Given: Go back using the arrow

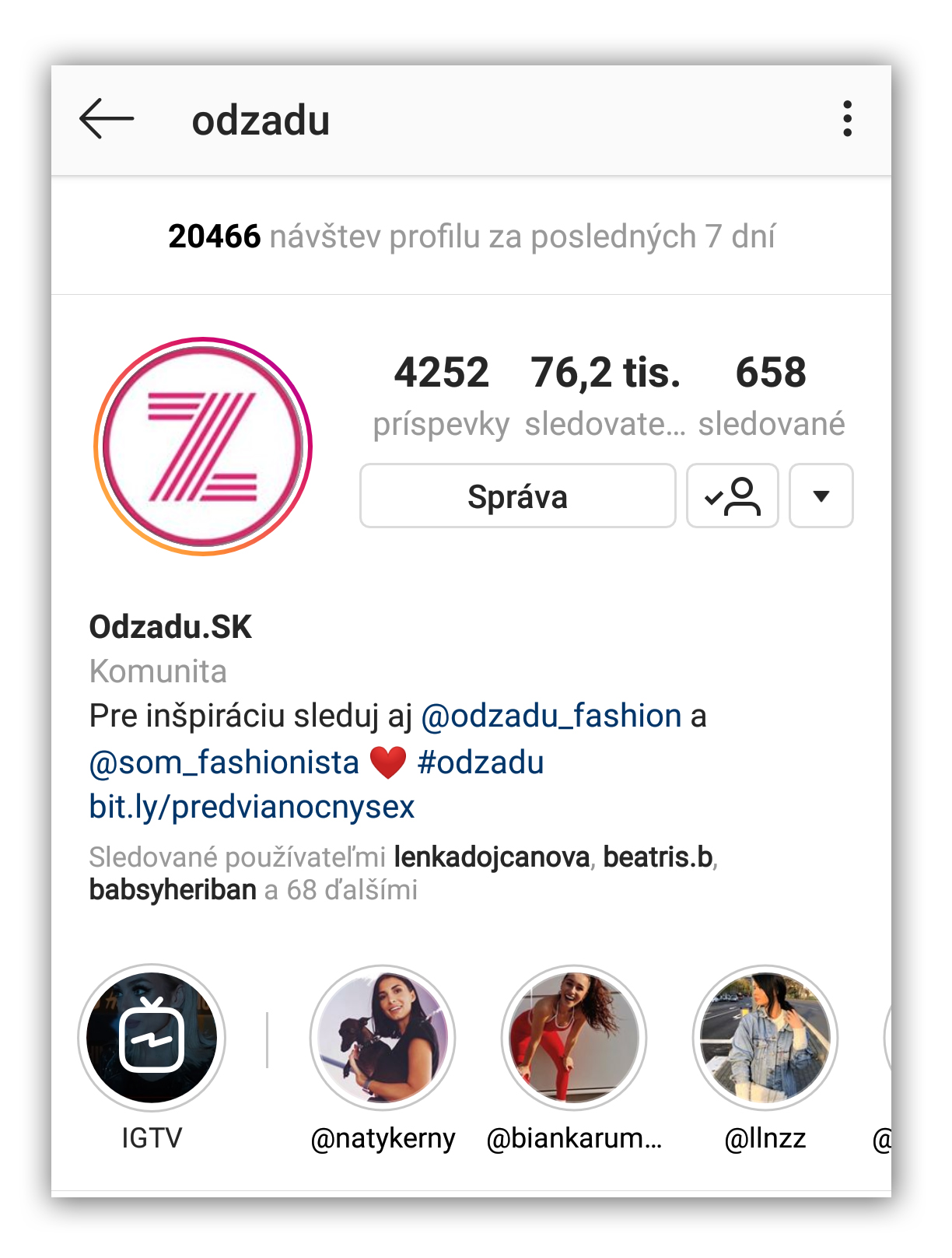Looking at the screenshot, I should pyautogui.click(x=107, y=119).
